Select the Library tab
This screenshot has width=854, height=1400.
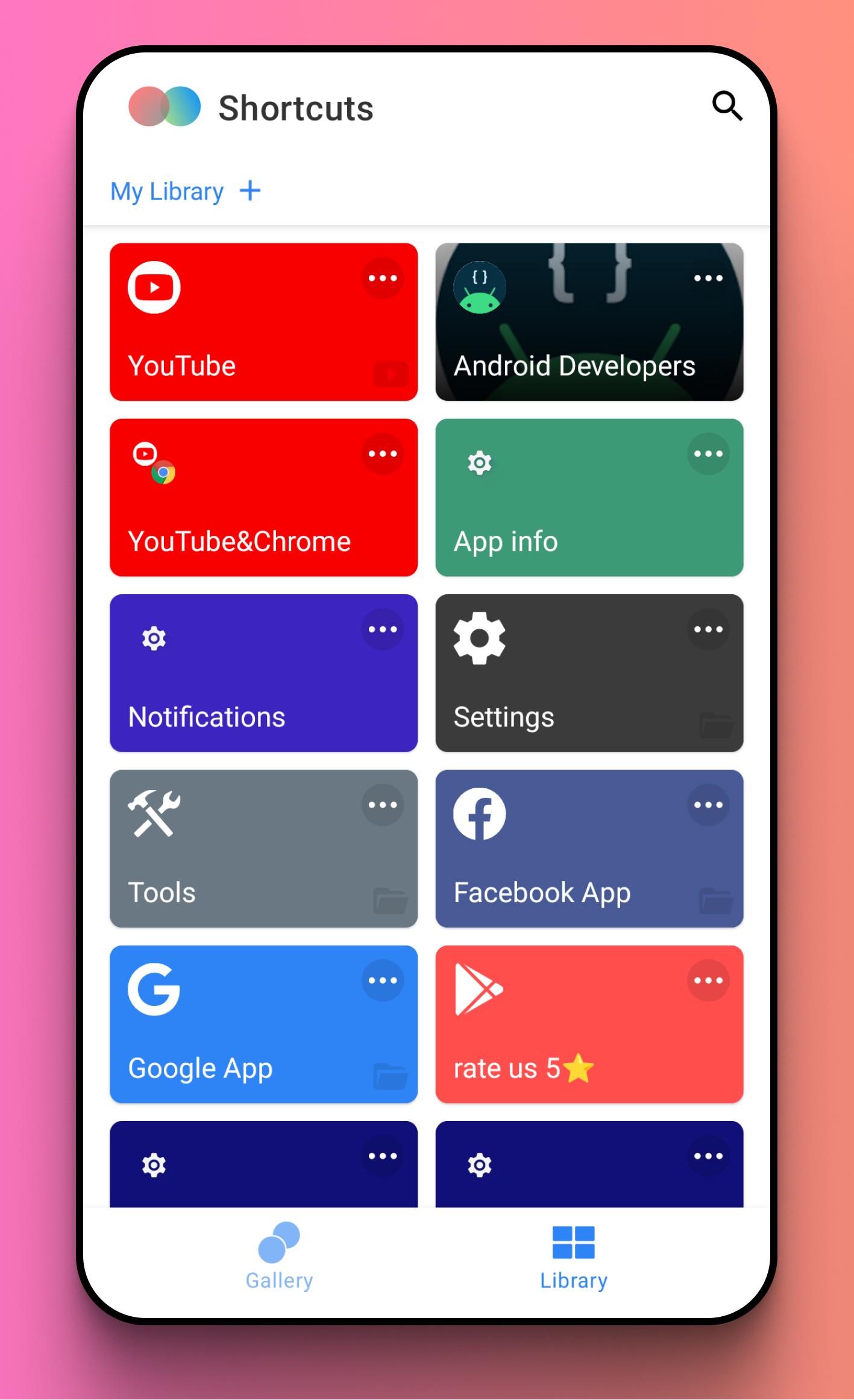pyautogui.click(x=573, y=1256)
